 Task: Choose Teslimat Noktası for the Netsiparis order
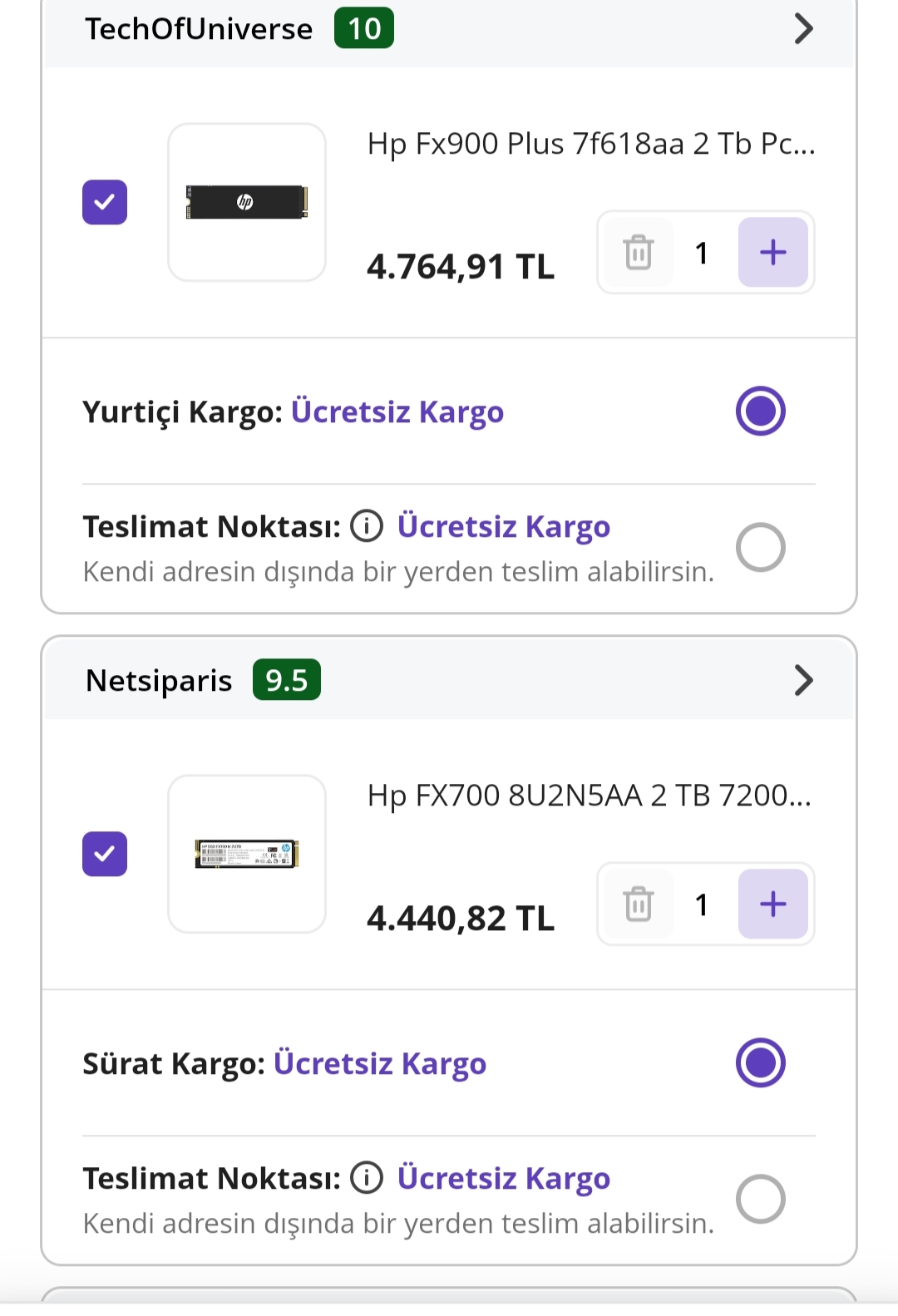[760, 1199]
